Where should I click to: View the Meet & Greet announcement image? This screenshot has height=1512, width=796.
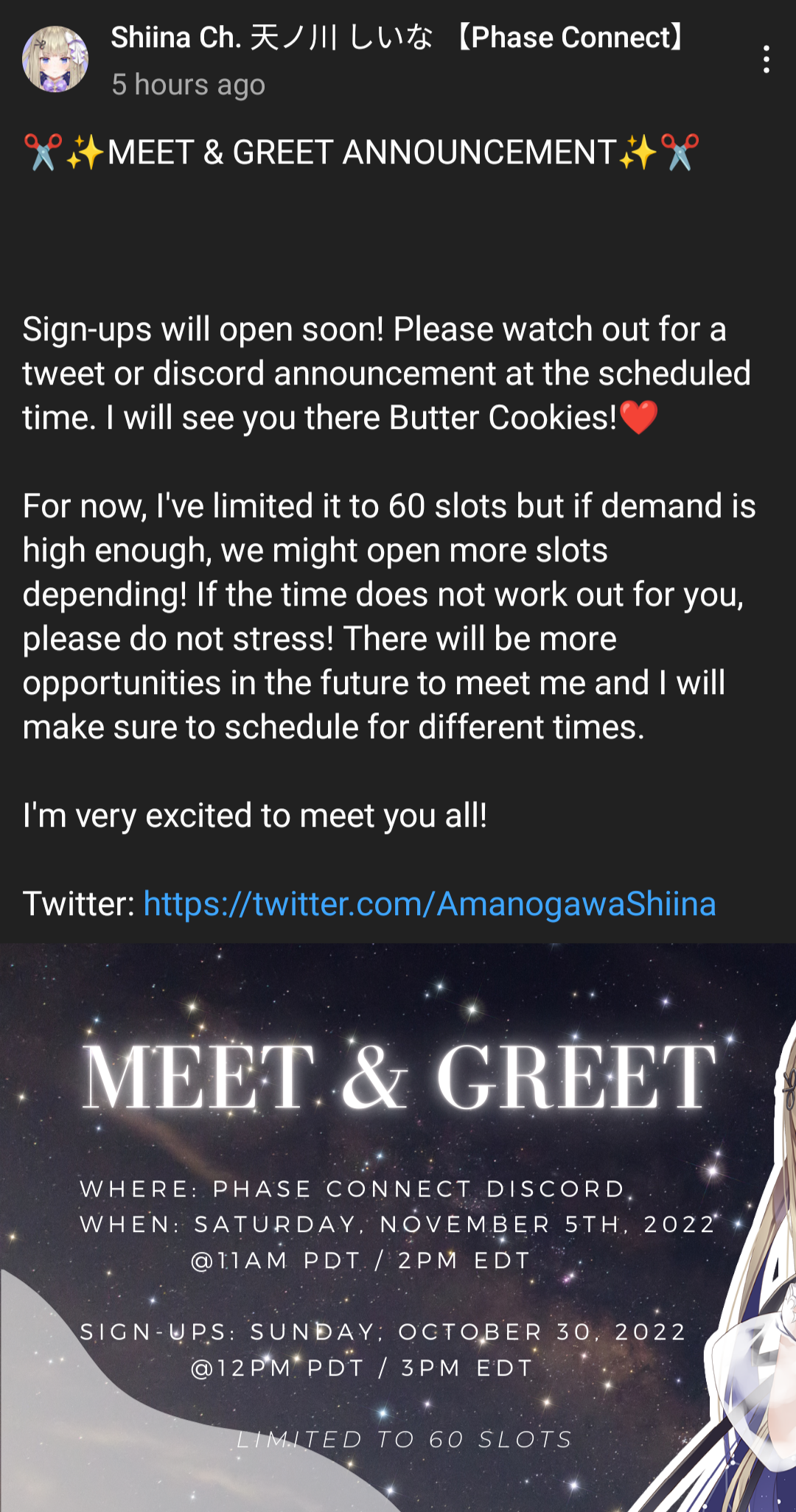(x=398, y=1228)
